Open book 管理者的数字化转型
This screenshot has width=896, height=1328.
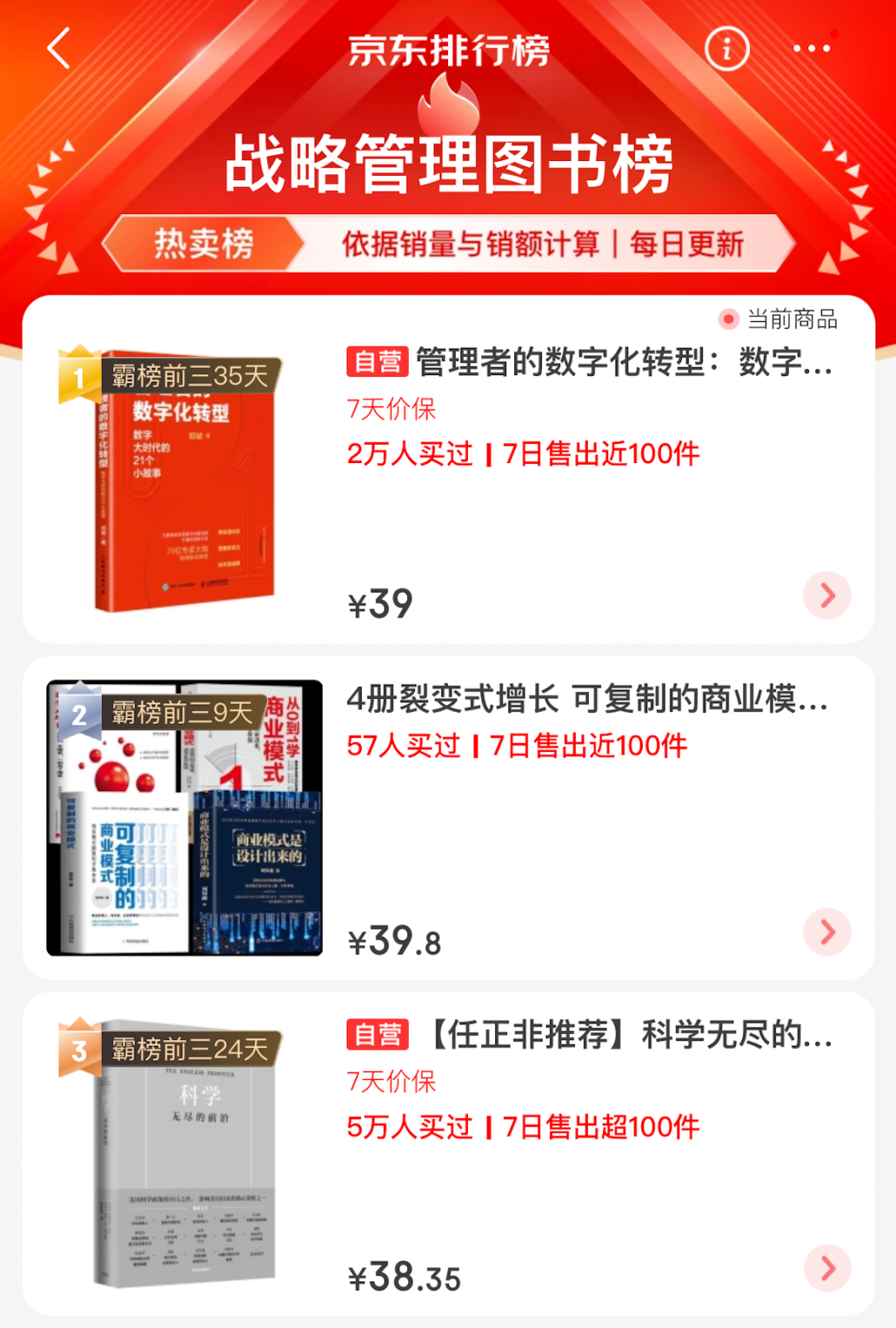tap(589, 363)
